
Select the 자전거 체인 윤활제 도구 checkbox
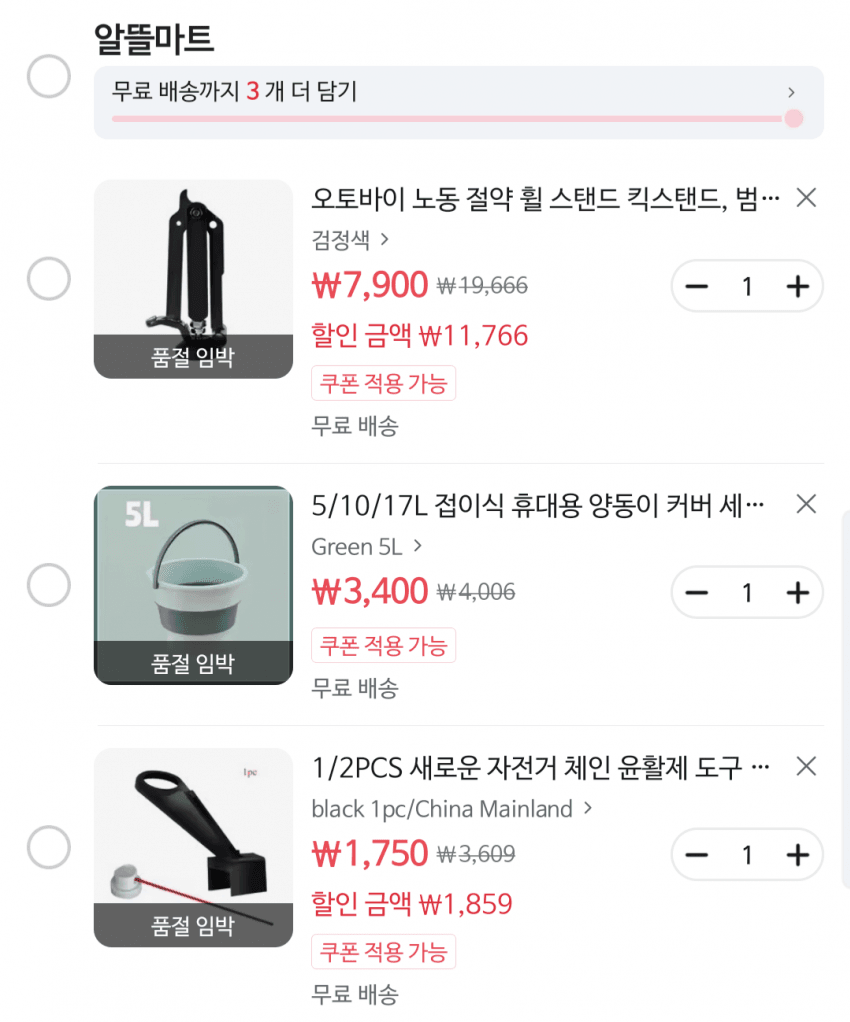pos(48,848)
